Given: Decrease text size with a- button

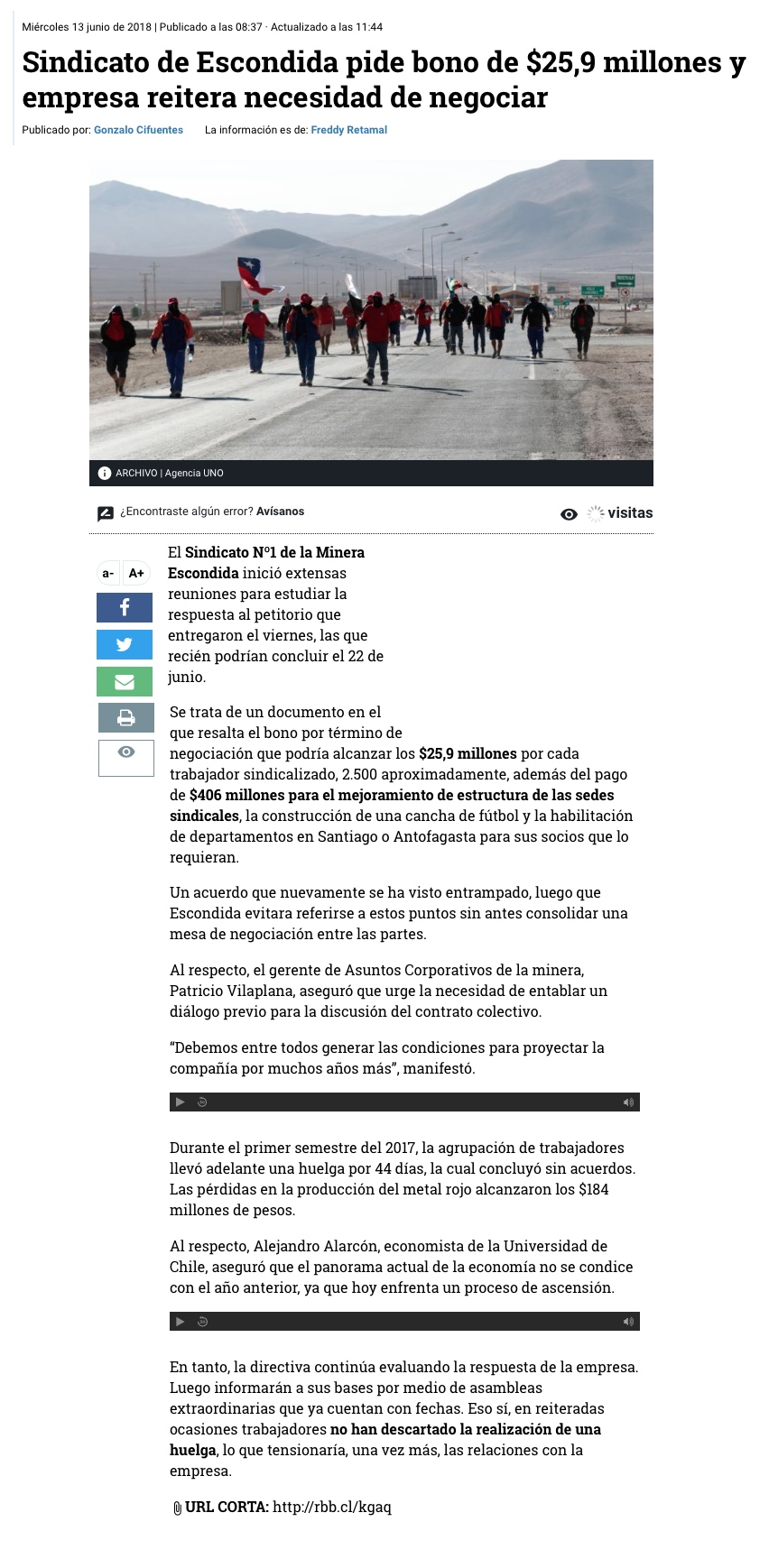Looking at the screenshot, I should coord(108,573).
